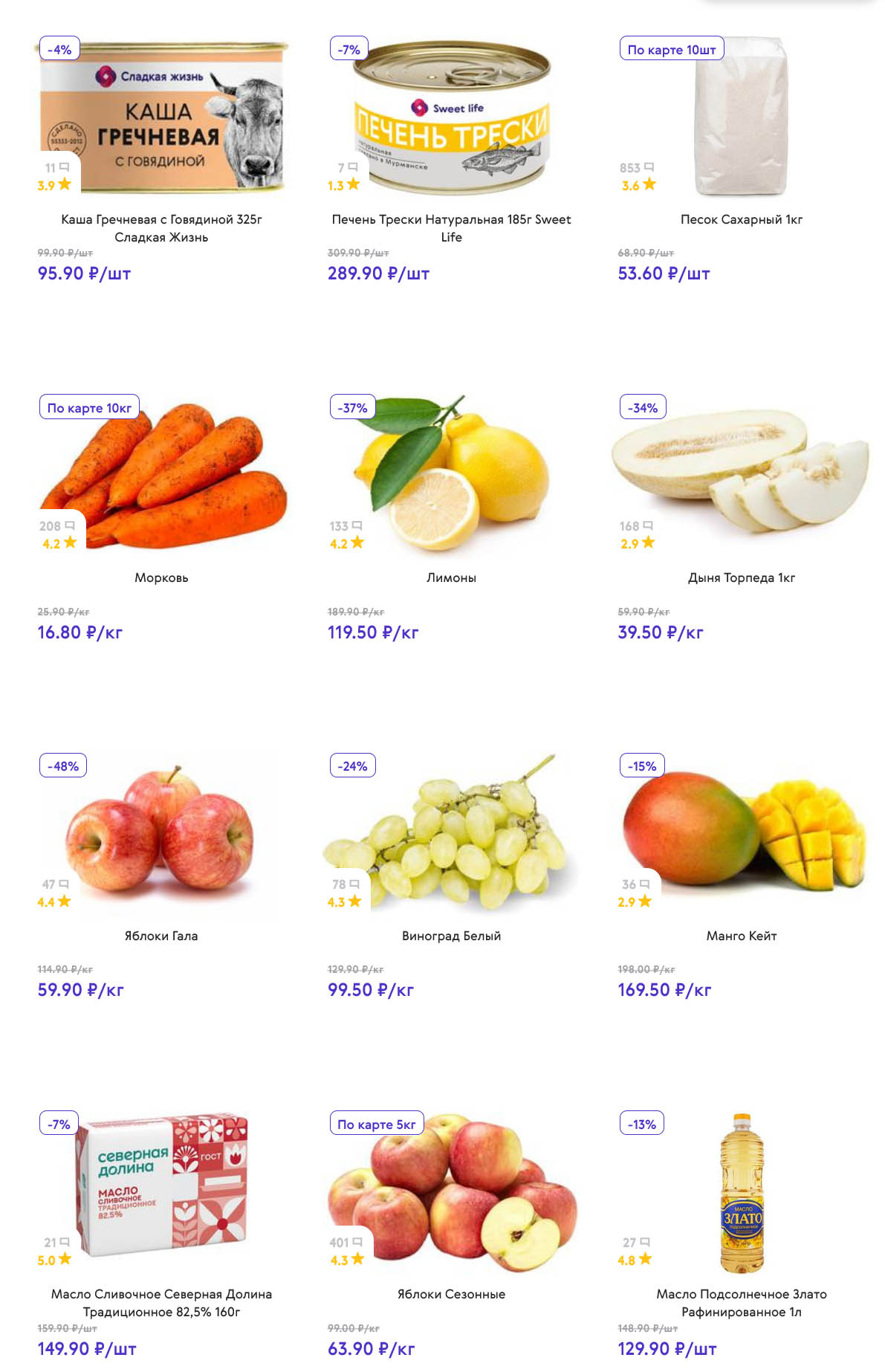Screen dimensions: 885x1372
Task: Open the Лимоны product card
Action: click(x=451, y=577)
